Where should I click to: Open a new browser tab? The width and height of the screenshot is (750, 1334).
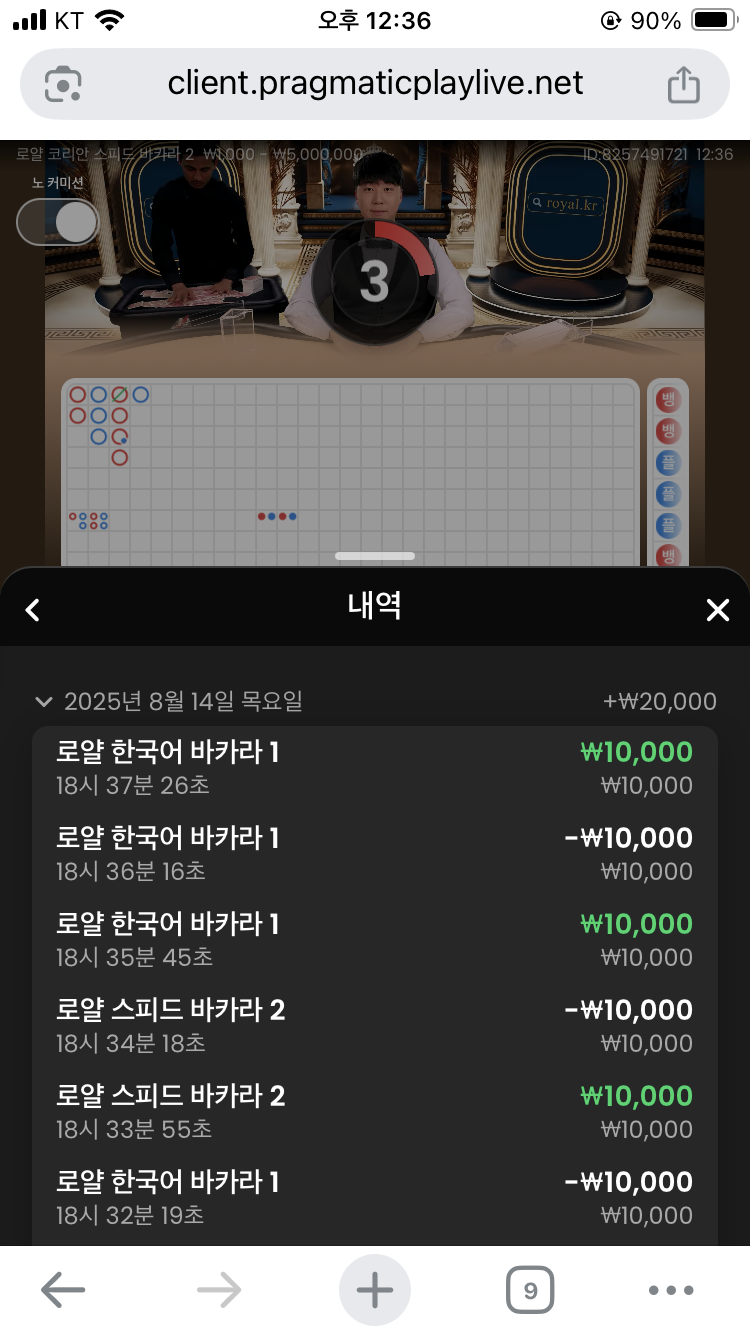point(375,1290)
